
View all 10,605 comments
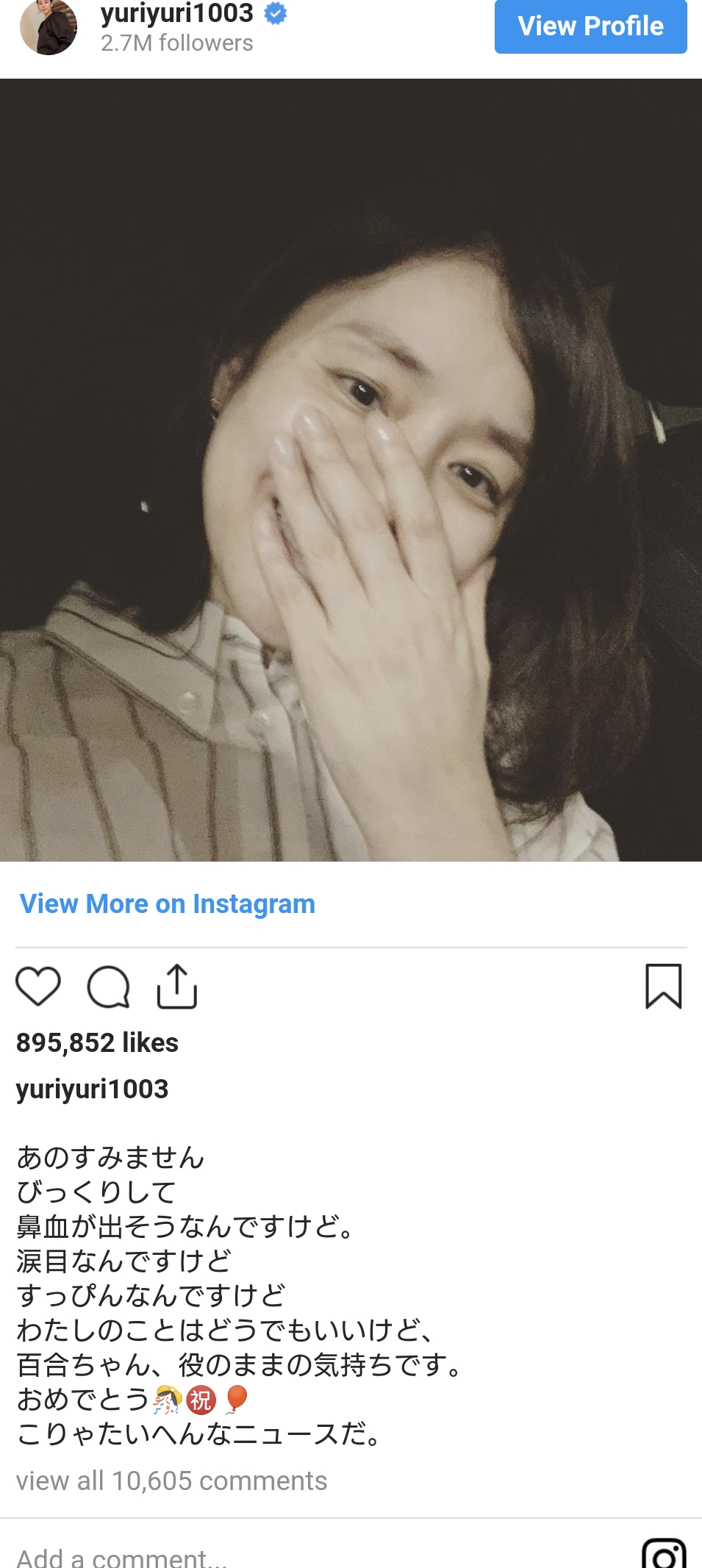pos(172,1481)
